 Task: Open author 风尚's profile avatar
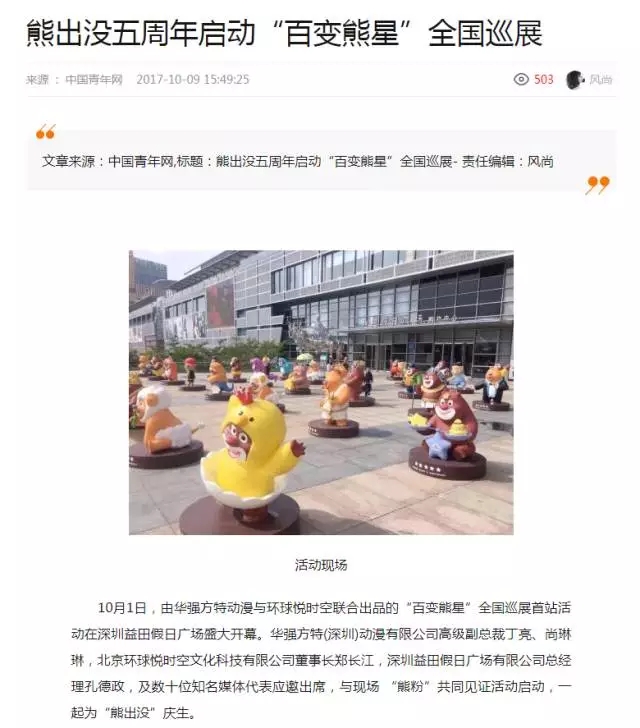[x=574, y=80]
